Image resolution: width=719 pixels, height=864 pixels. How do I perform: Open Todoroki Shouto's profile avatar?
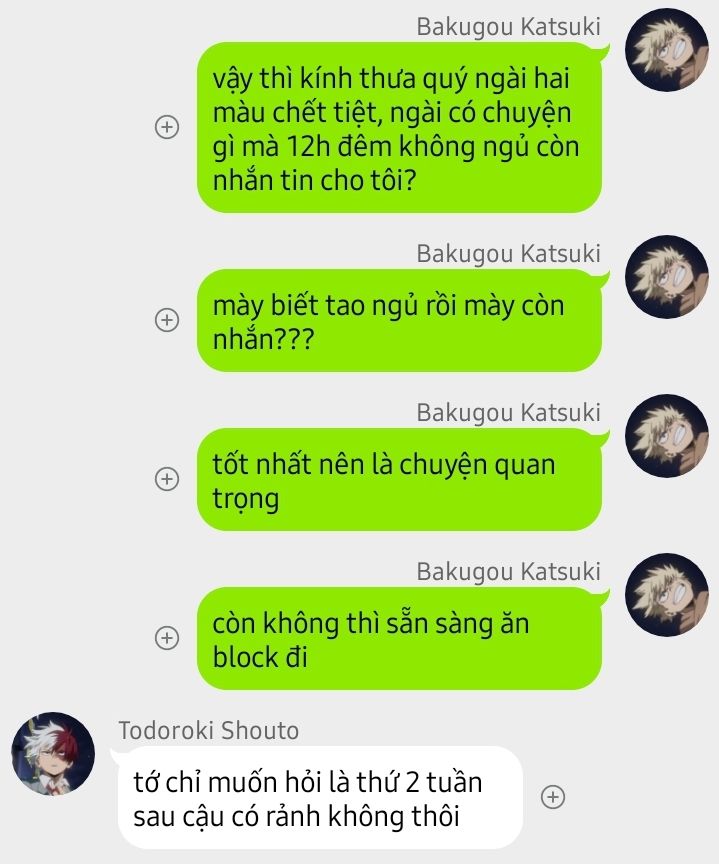pyautogui.click(x=52, y=754)
